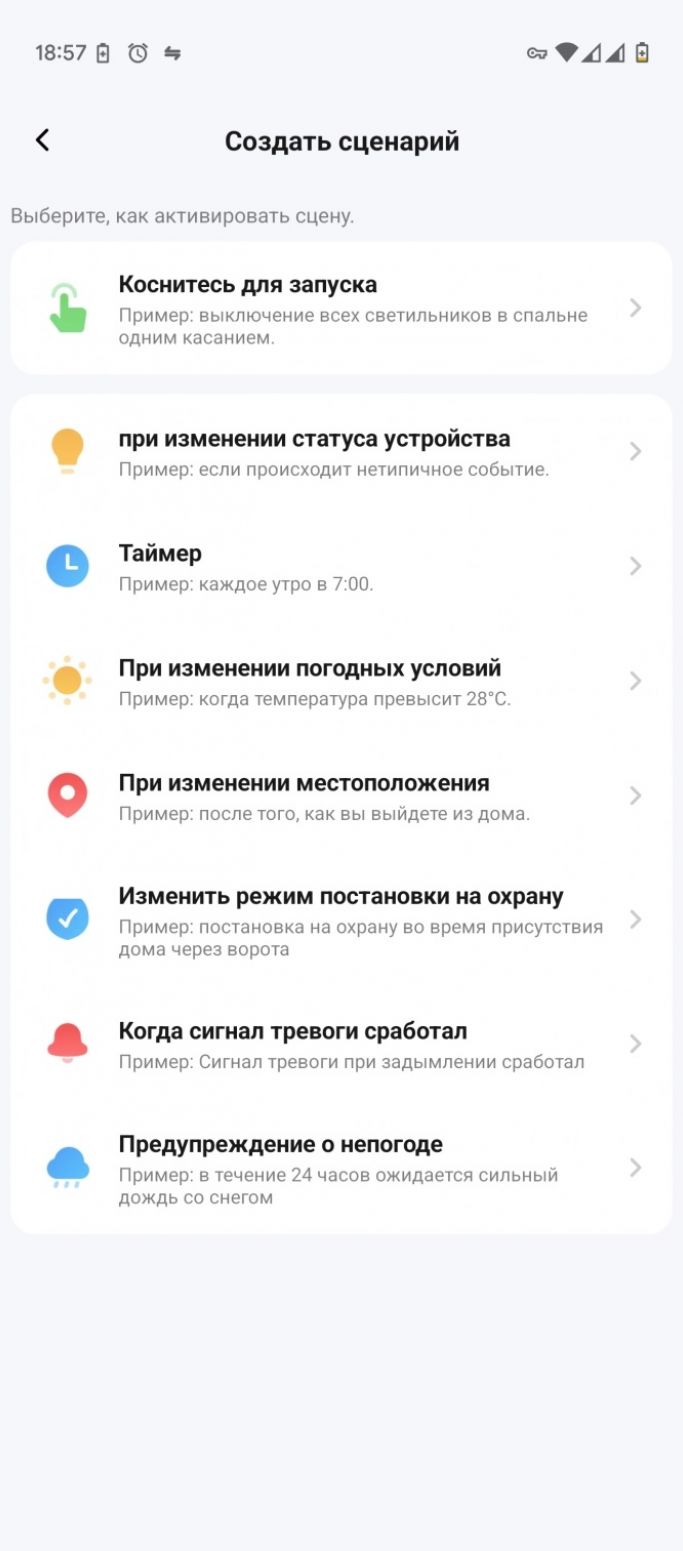Open Изменить режим постановки на охрану
The height and width of the screenshot is (1551, 683).
click(x=341, y=919)
